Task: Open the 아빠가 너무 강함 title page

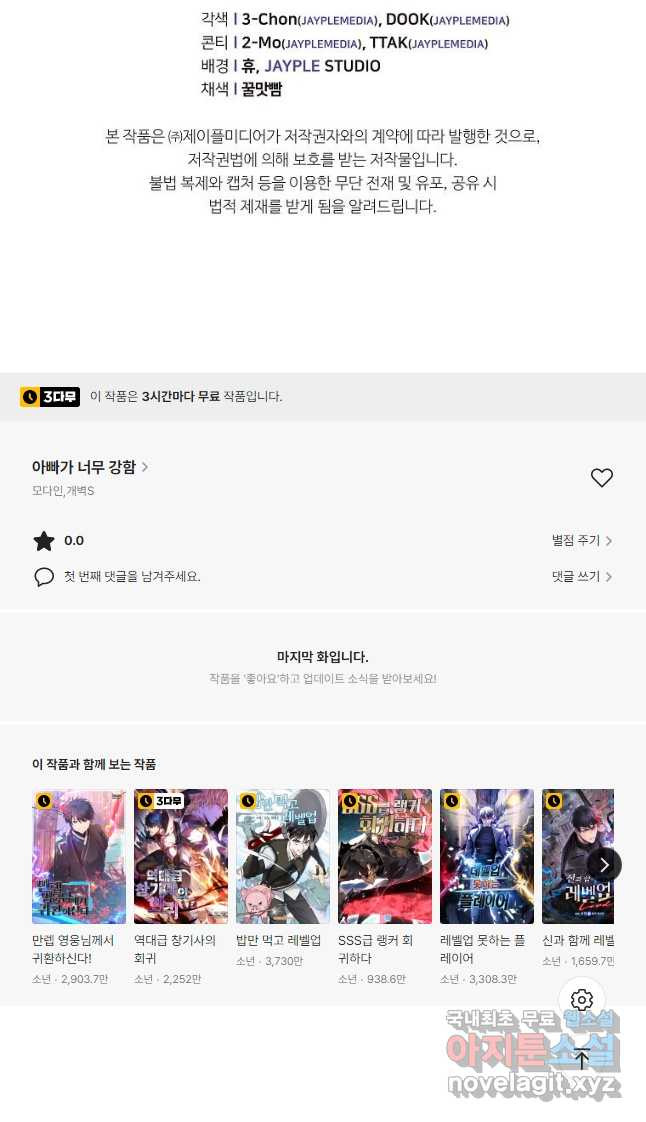Action: (90, 467)
